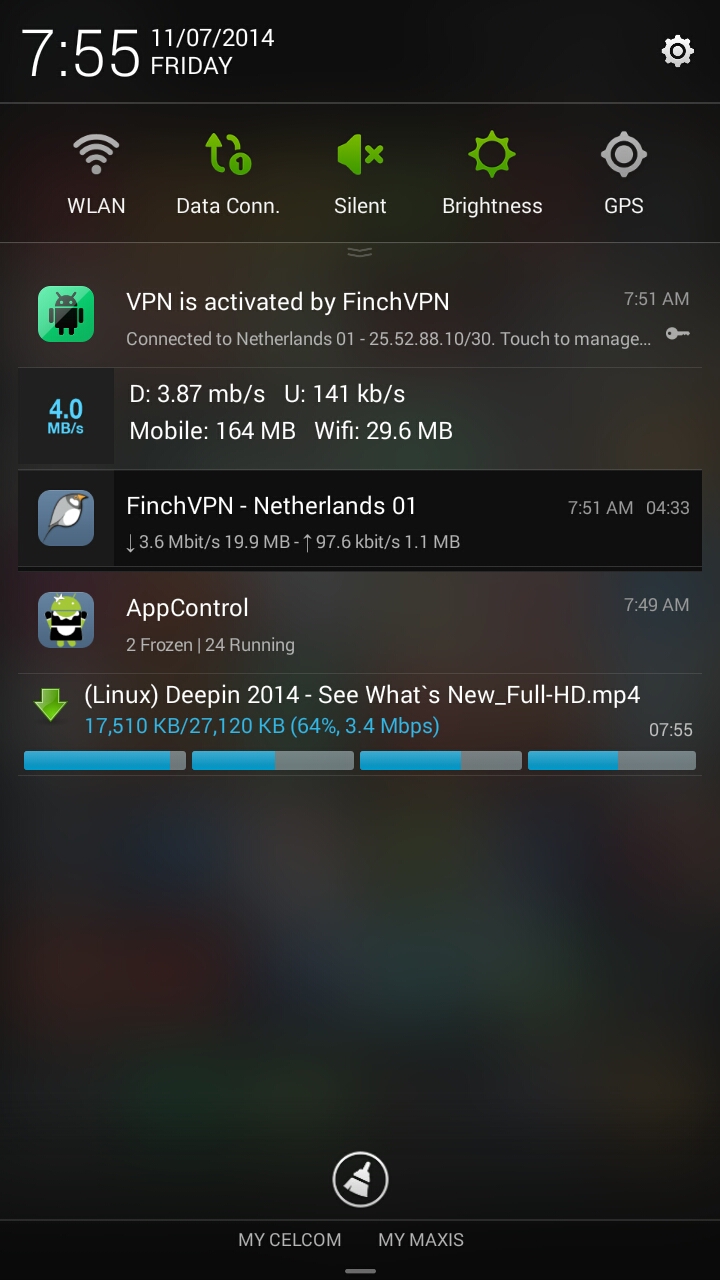Toggle Silent mode quick setting

360,175
